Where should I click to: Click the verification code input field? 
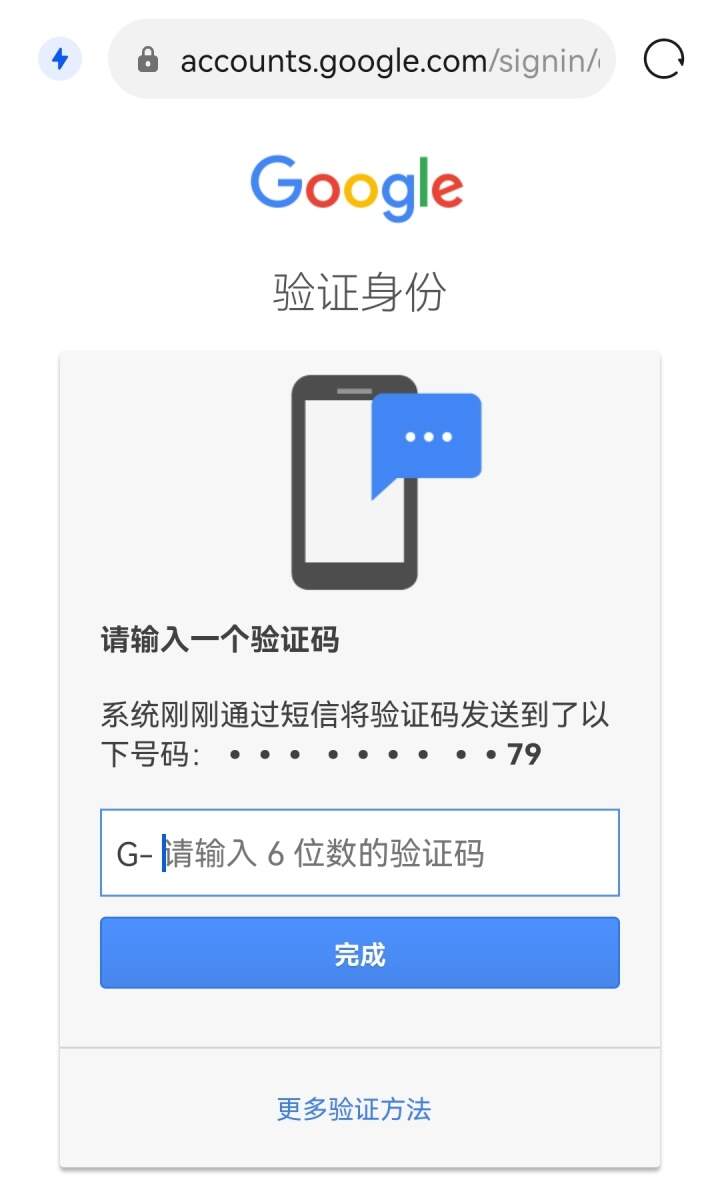(360, 853)
